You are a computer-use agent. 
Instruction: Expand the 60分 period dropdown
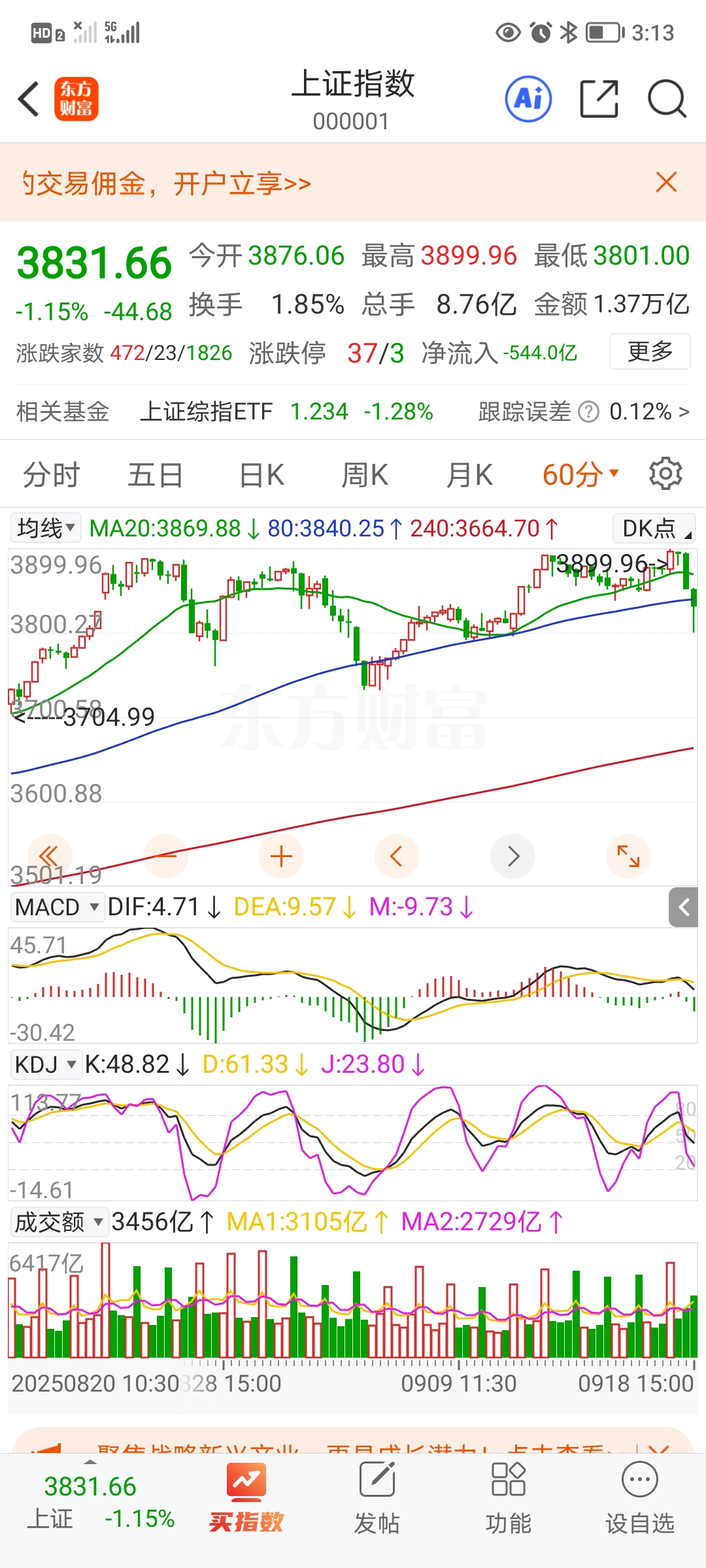click(580, 474)
